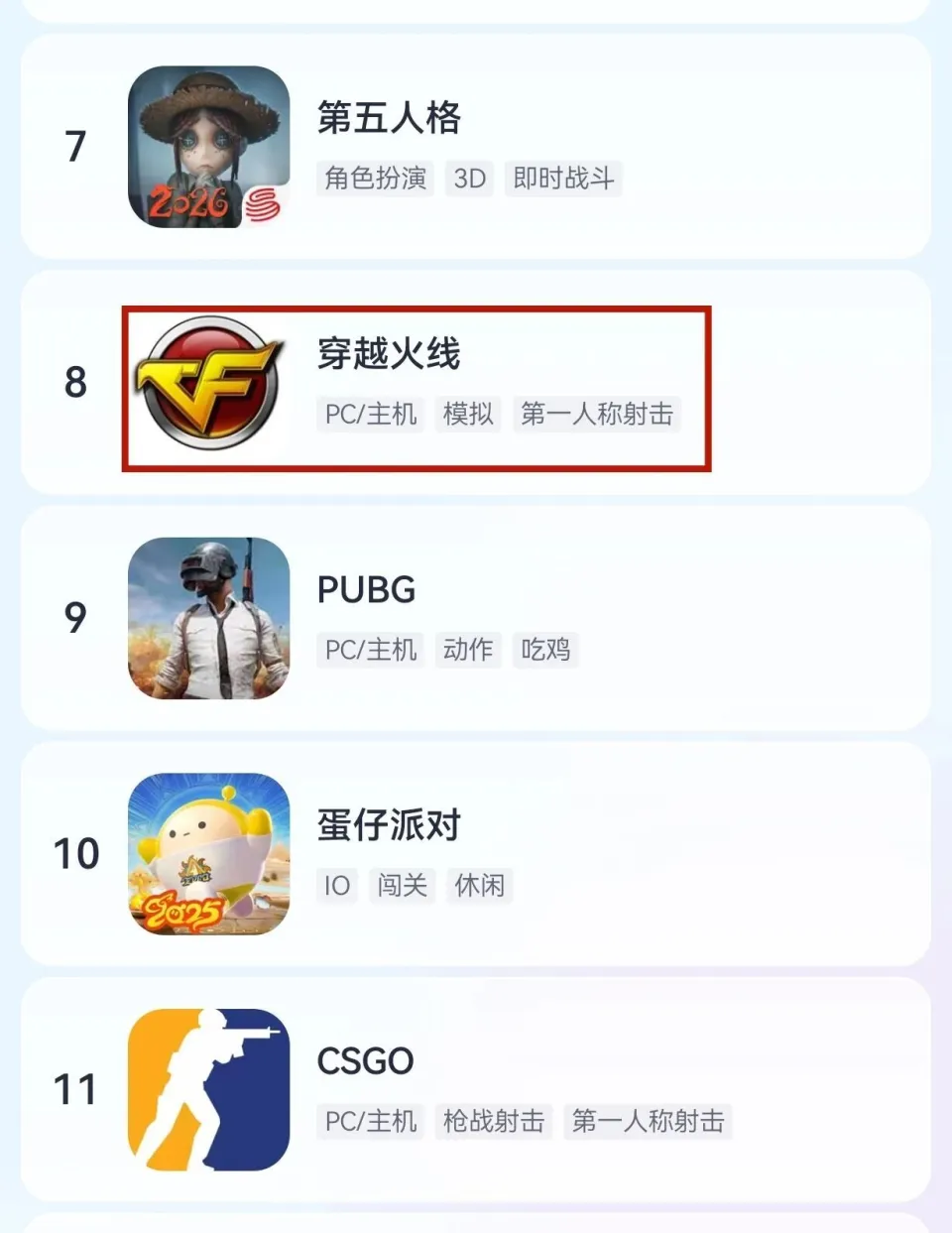Image resolution: width=952 pixels, height=1233 pixels.
Task: Click the 第五人格 game icon
Action: point(208,142)
